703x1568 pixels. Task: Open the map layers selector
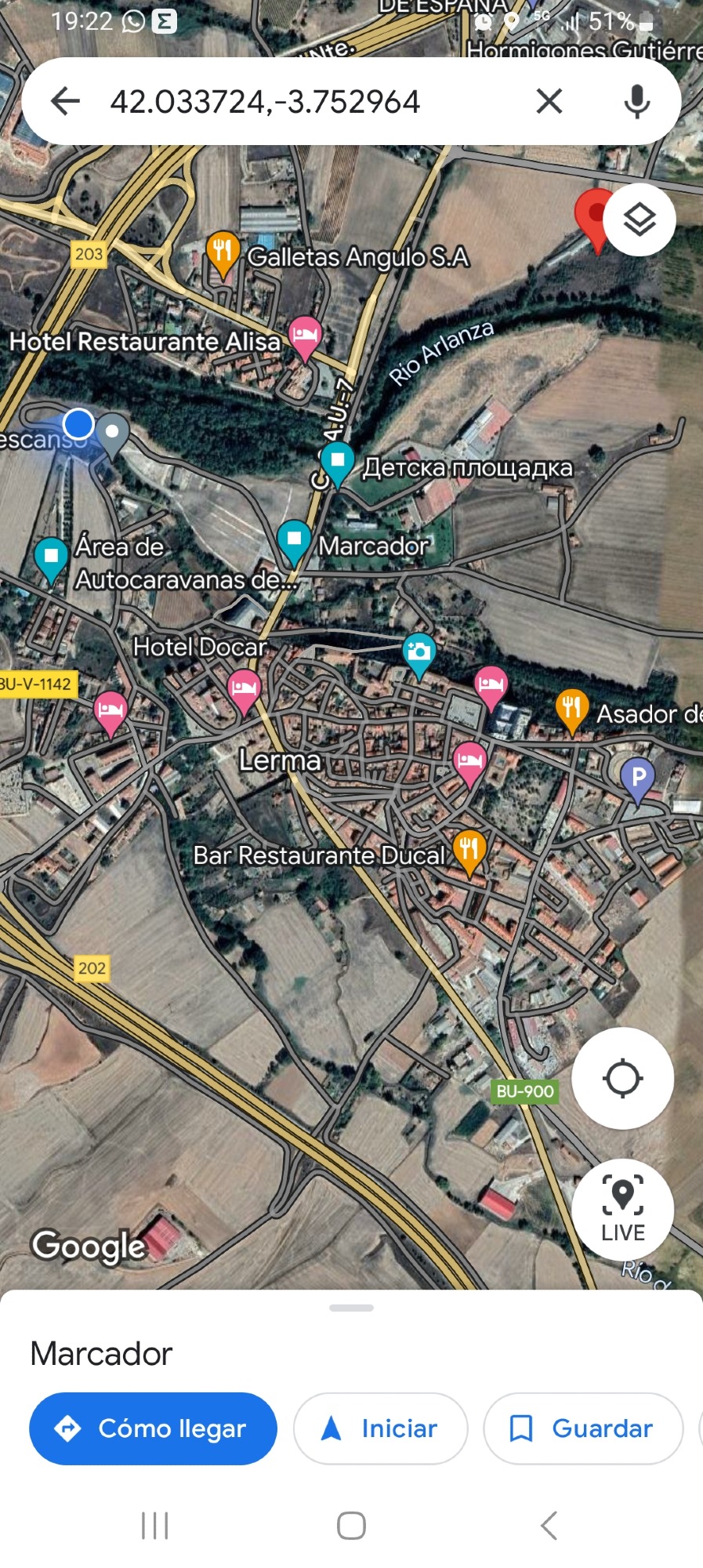[640, 220]
